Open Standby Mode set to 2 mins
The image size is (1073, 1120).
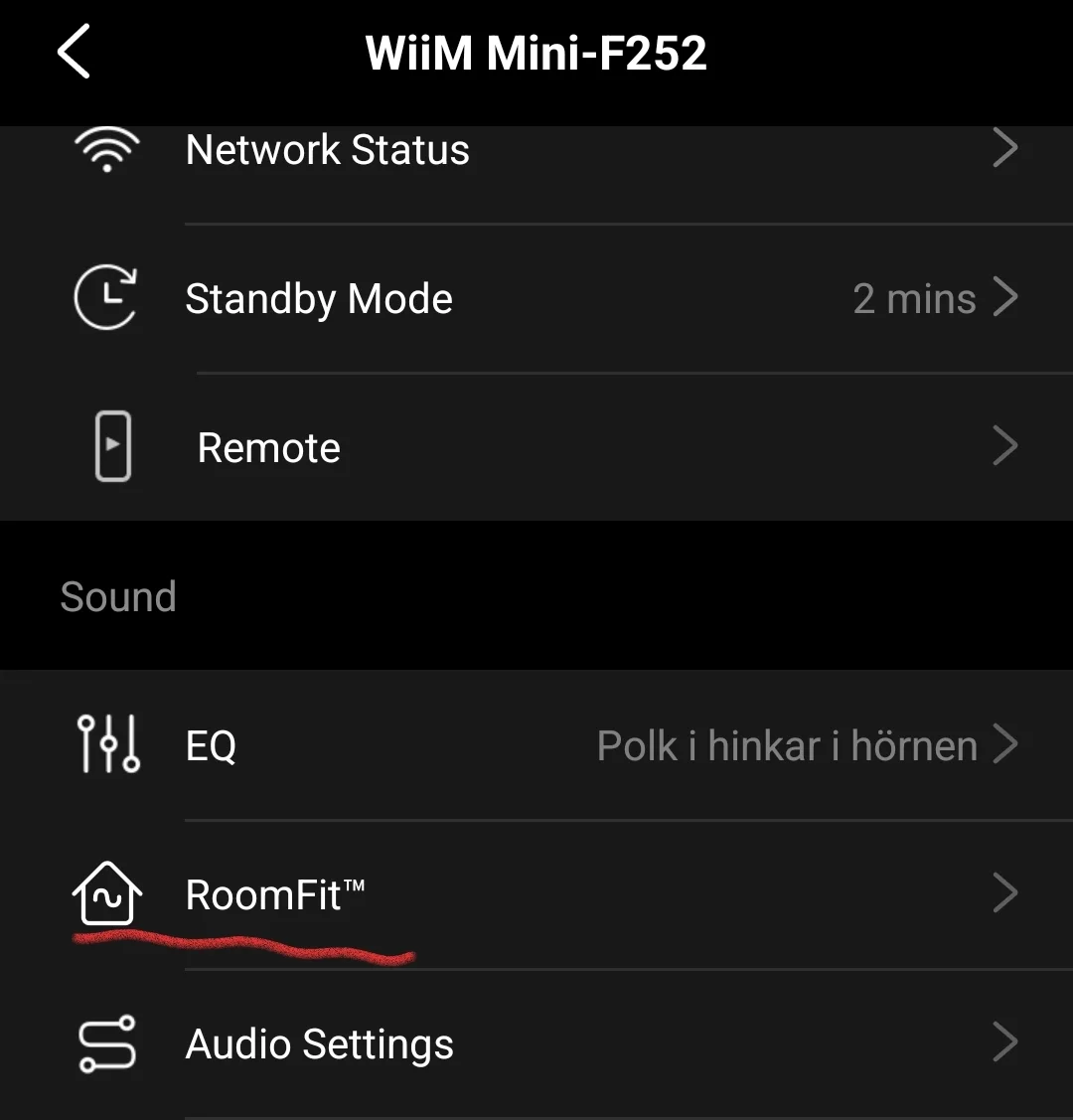(536, 298)
